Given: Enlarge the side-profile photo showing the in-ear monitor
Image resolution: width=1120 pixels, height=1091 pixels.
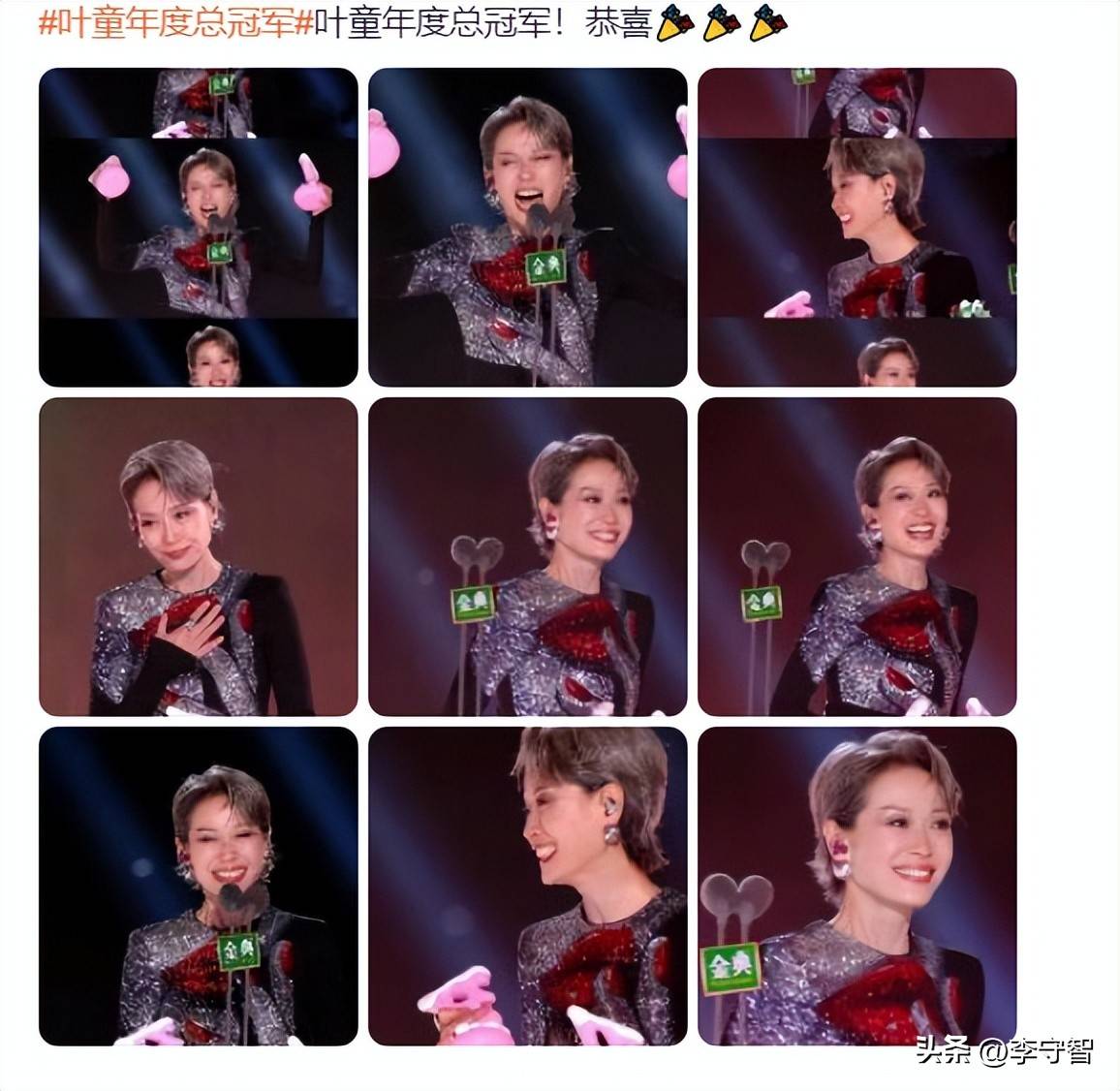Looking at the screenshot, I should pyautogui.click(x=528, y=886).
